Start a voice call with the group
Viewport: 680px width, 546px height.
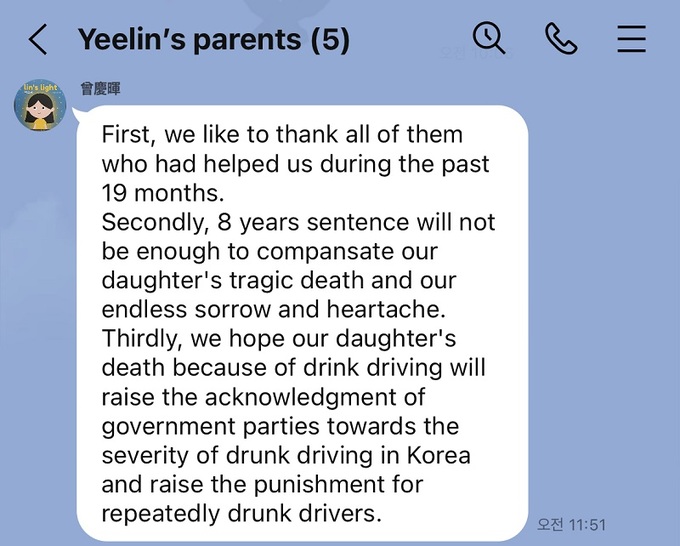click(x=560, y=39)
